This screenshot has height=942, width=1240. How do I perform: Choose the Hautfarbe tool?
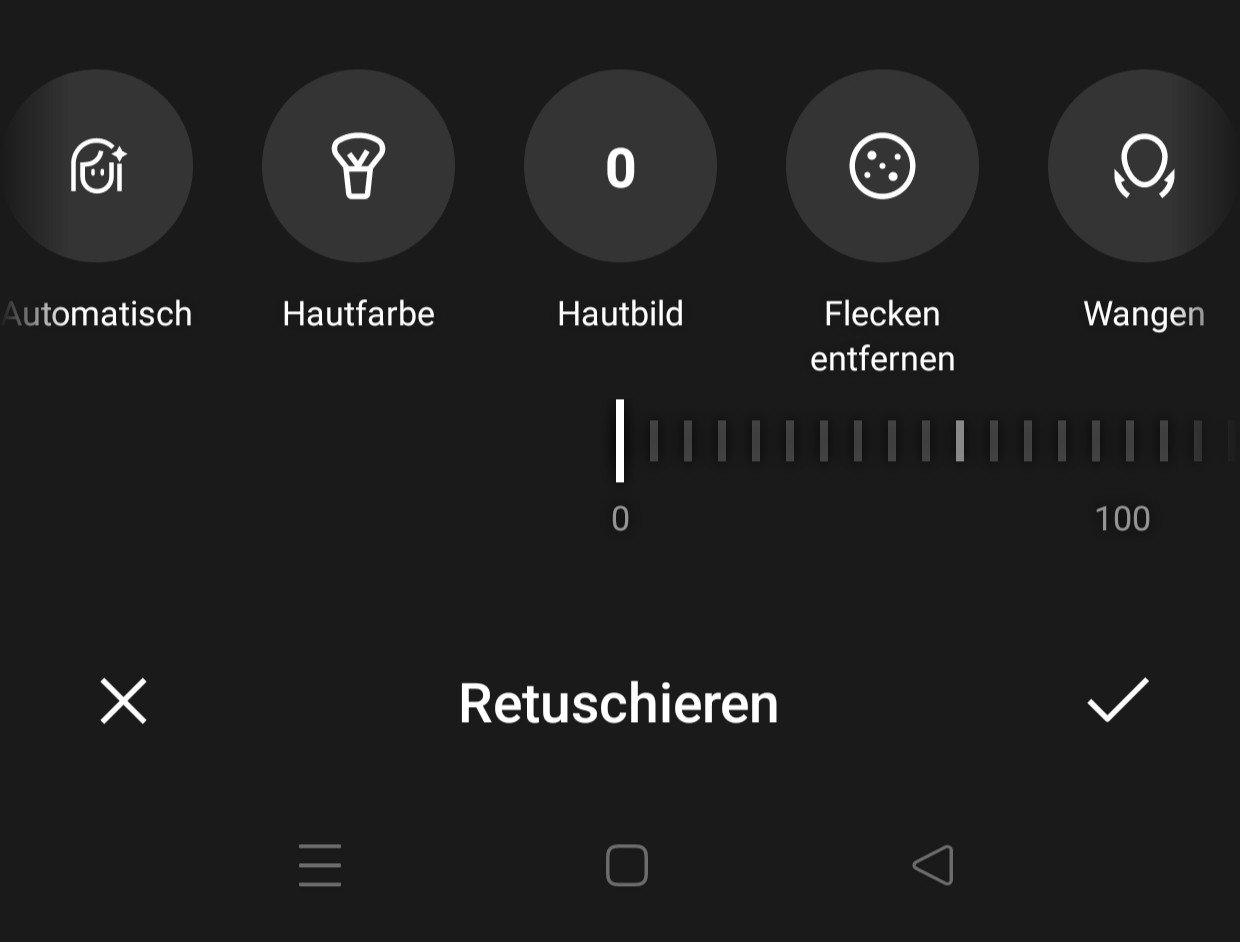click(x=358, y=166)
